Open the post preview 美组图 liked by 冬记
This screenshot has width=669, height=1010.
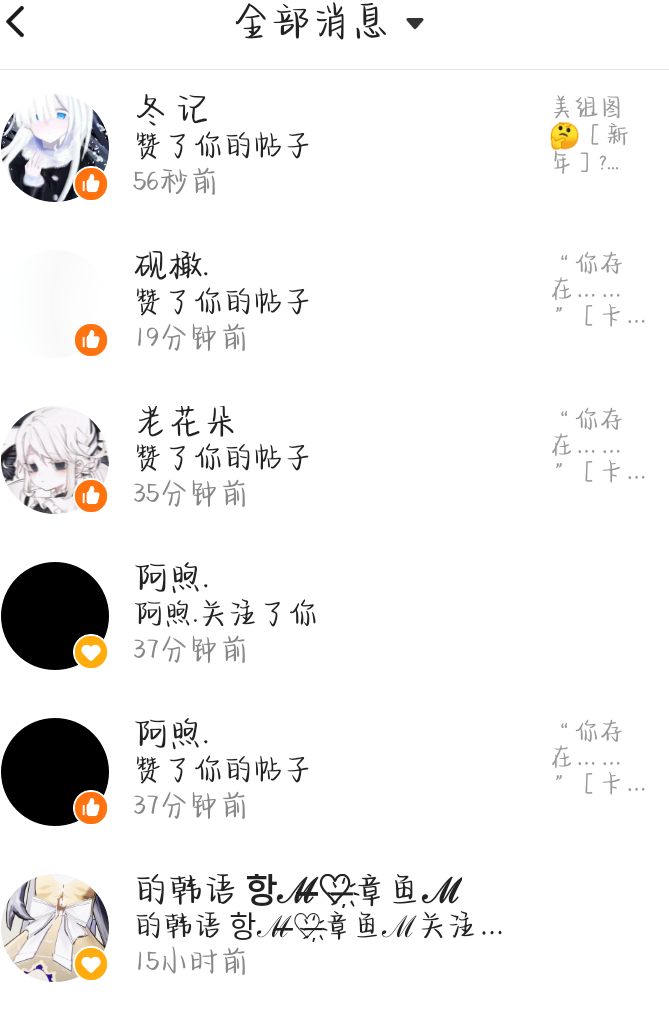coord(590,135)
